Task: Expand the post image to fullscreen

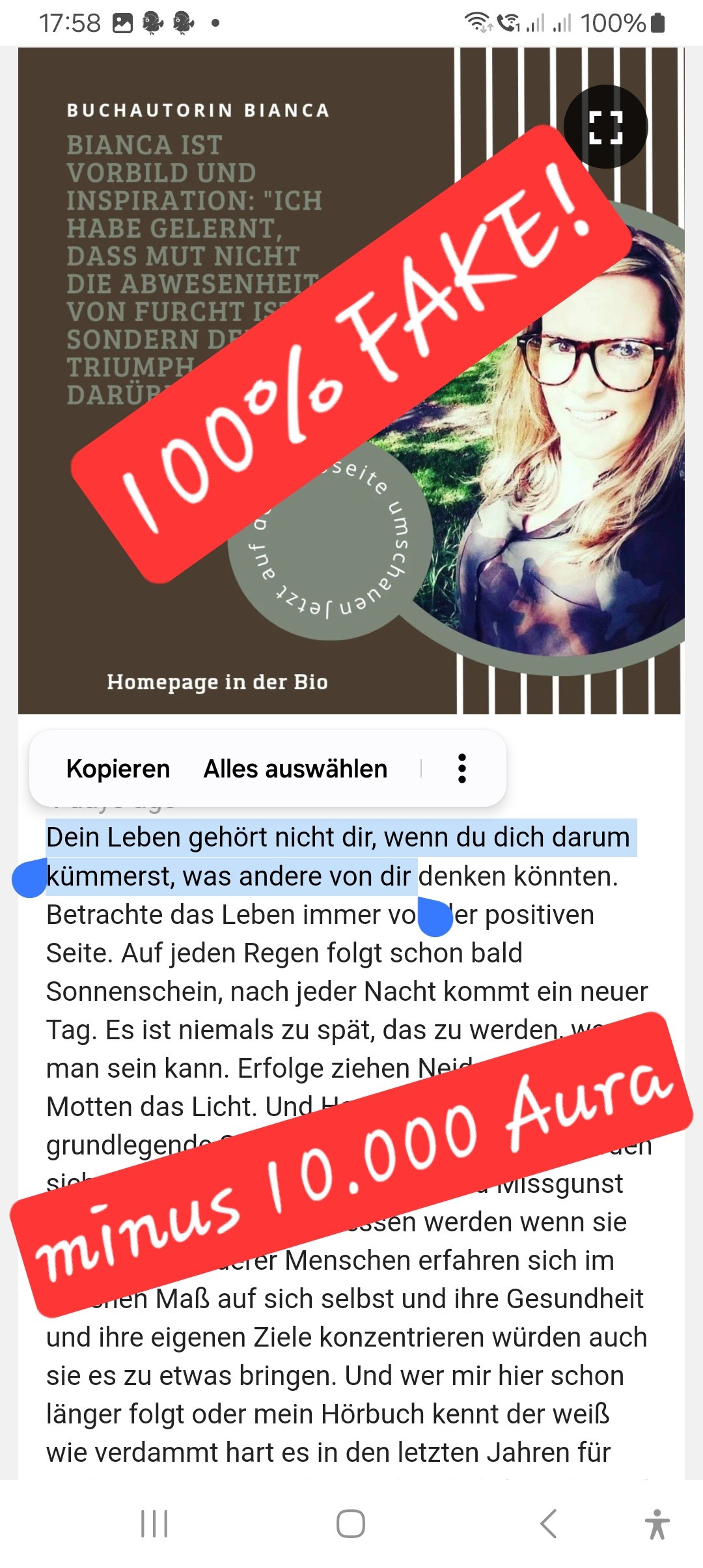Action: 605,127
